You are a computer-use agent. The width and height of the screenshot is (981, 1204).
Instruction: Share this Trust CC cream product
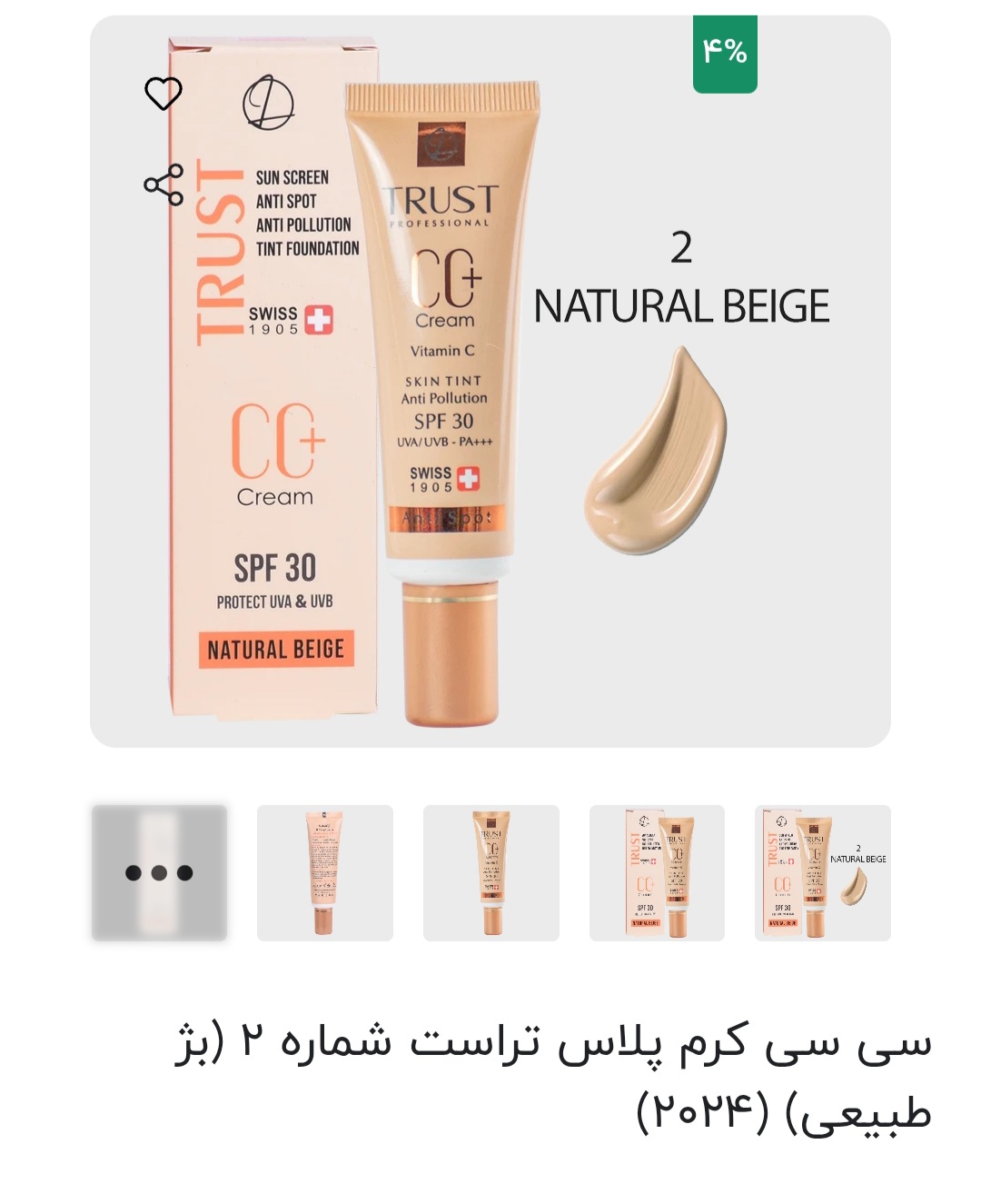(x=163, y=184)
